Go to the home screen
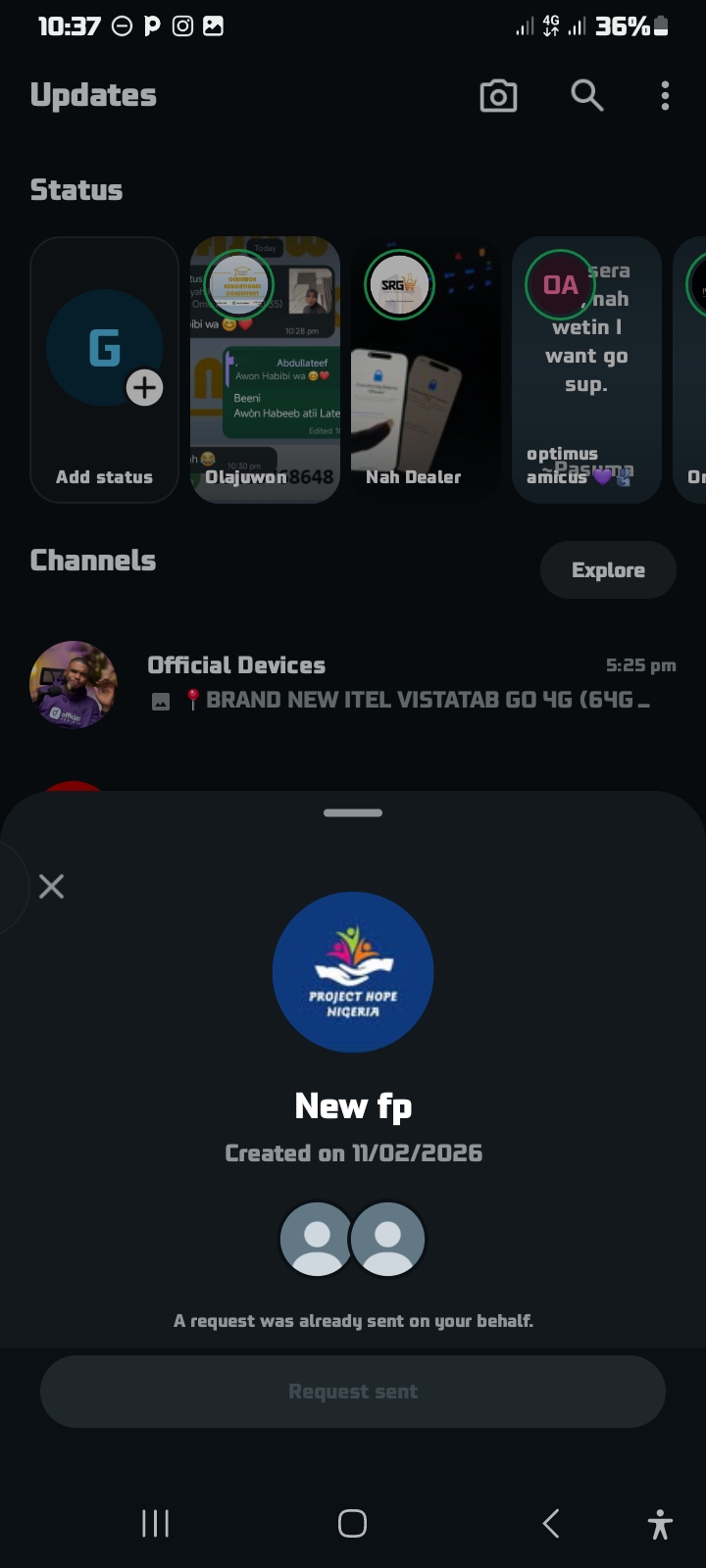Viewport: 706px width, 1568px height. (352, 1524)
